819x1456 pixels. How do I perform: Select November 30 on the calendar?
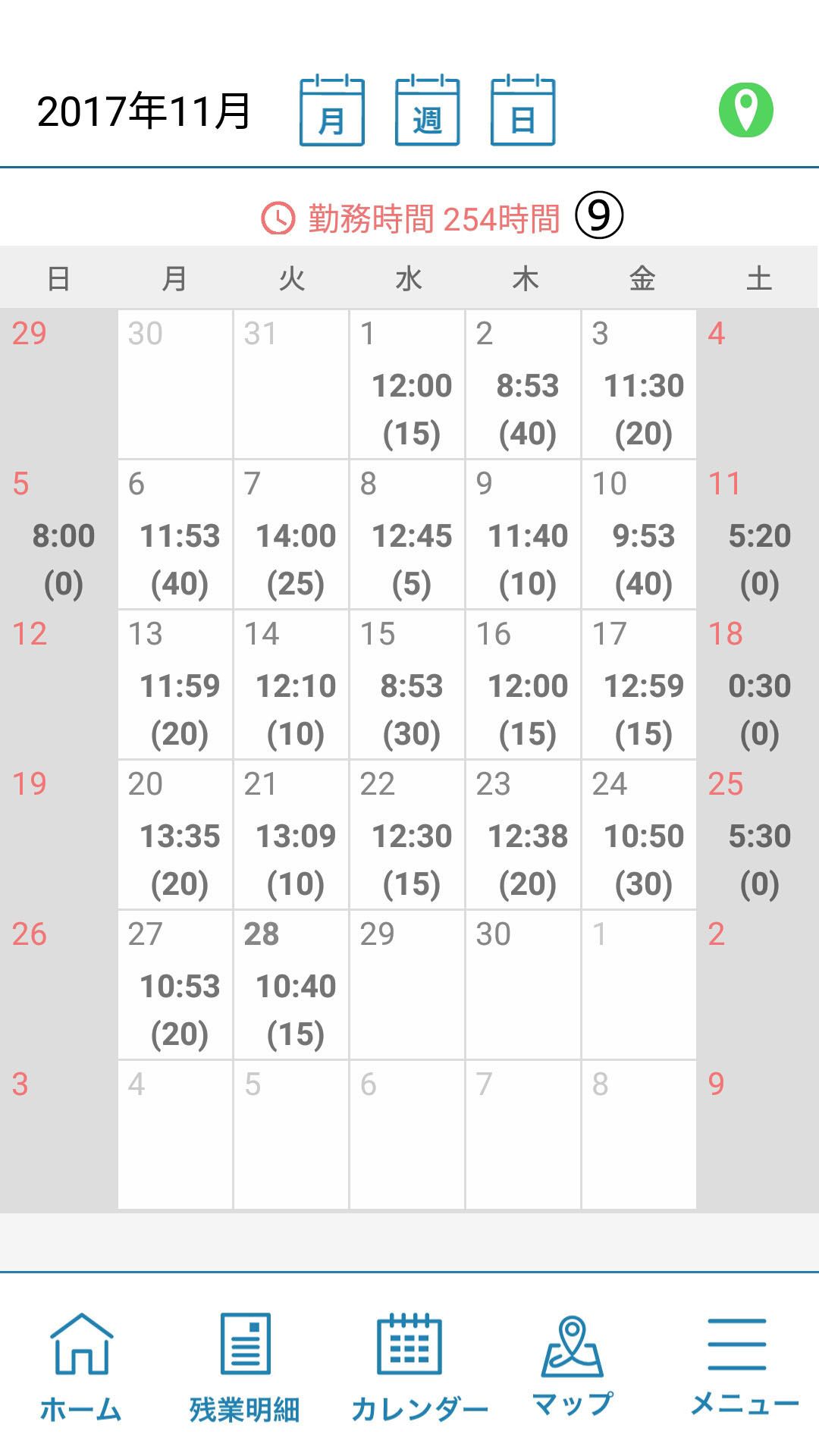point(523,985)
